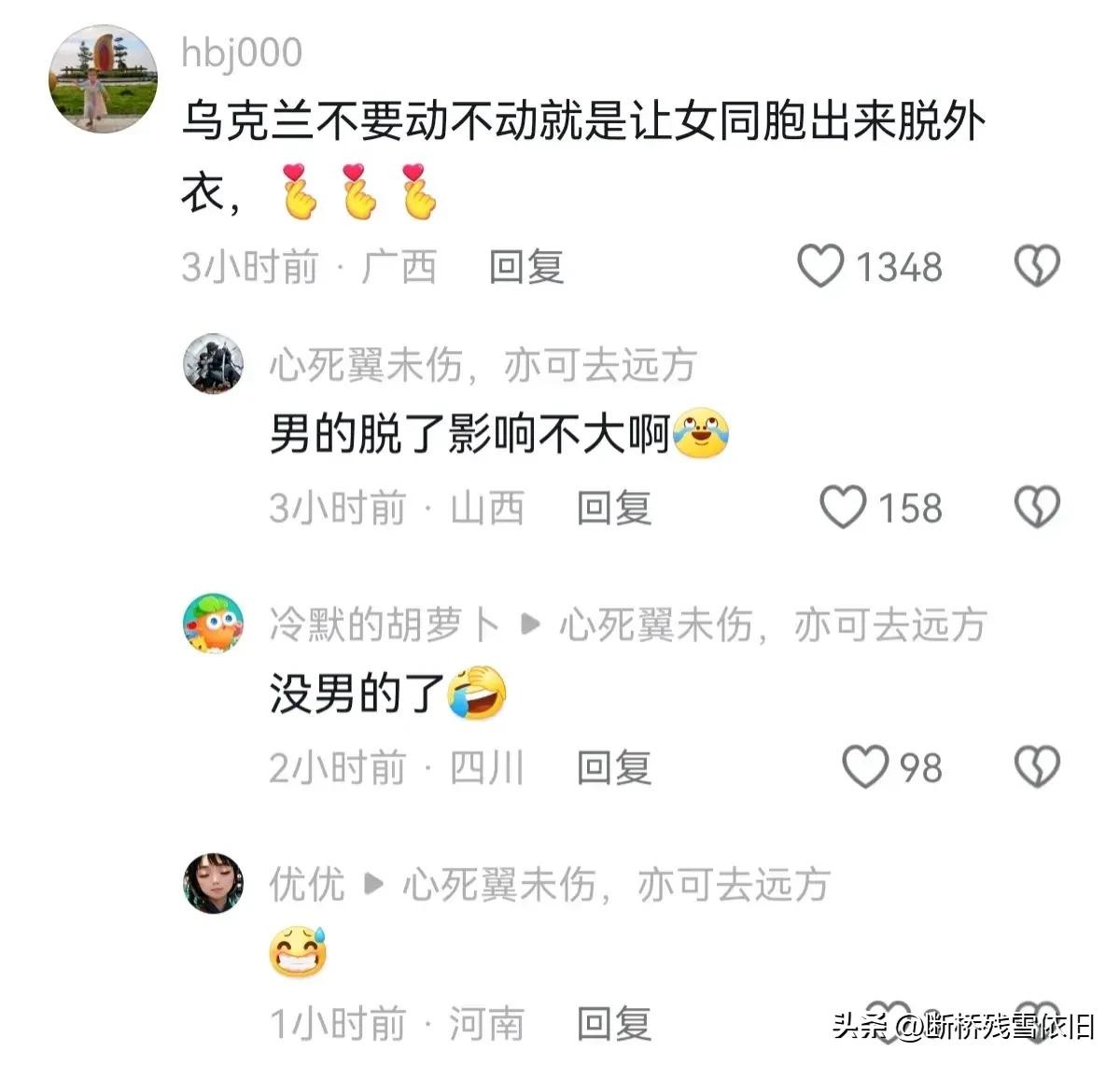Like hbj000's comment
Viewport: 1120px width, 1065px height.
(821, 266)
